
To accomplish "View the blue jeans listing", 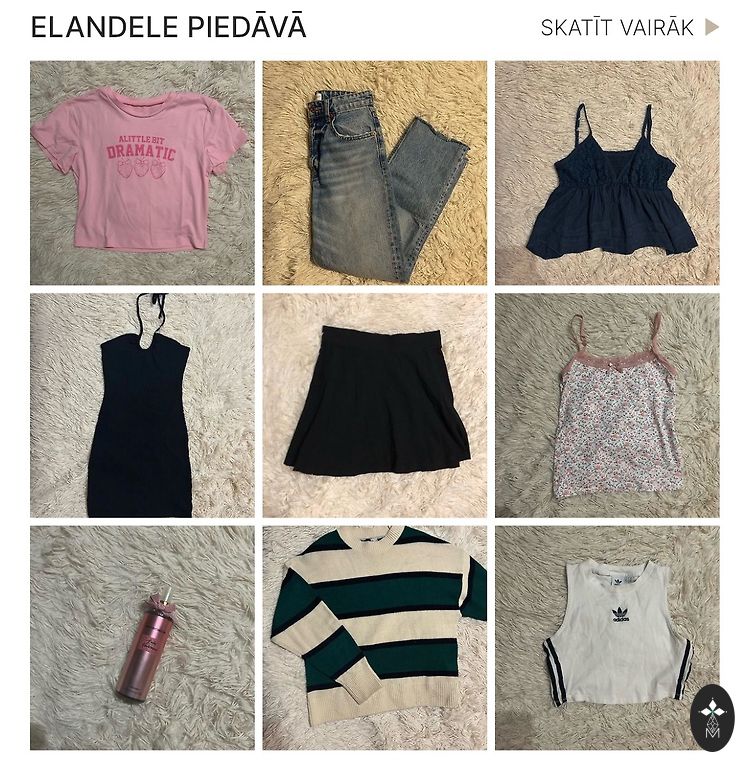I will tap(374, 173).
